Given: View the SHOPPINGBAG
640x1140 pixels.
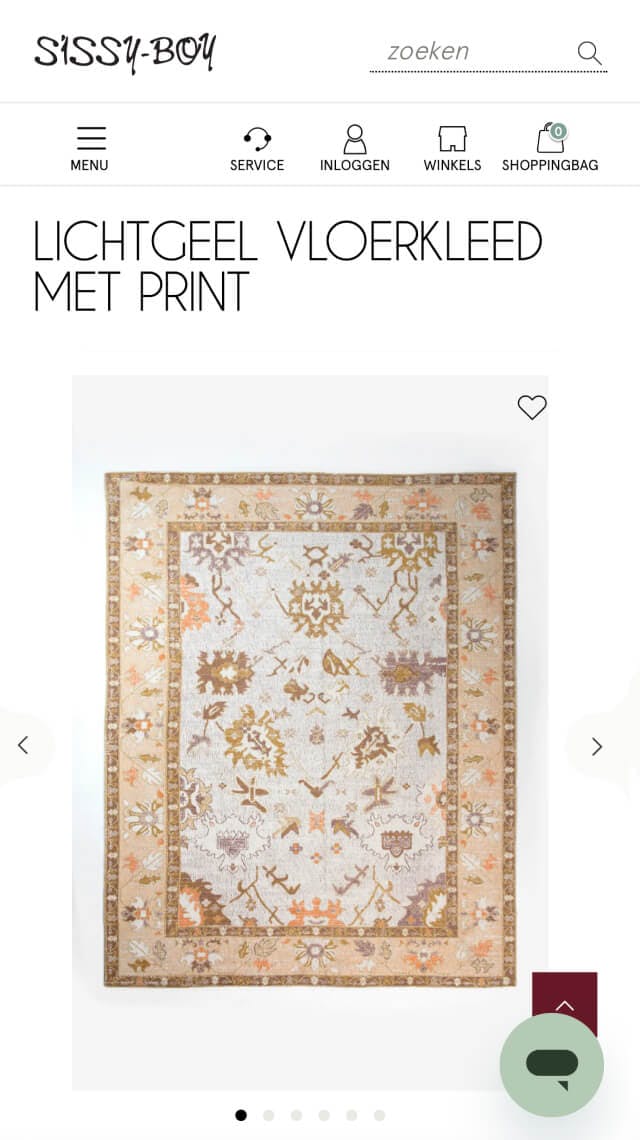Looking at the screenshot, I should pos(550,148).
